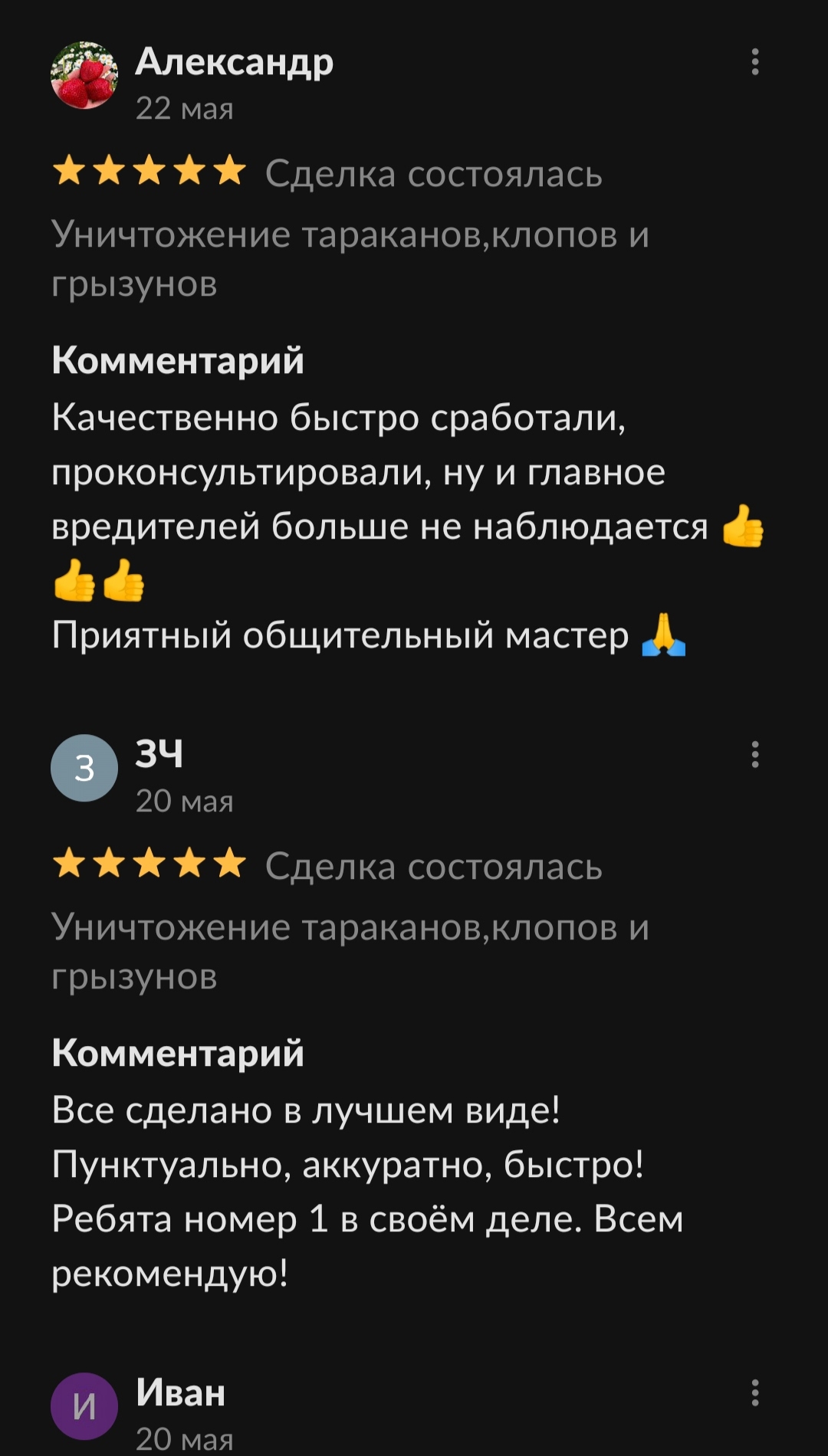
Task: Open reviewer profile Александр
Action: pyautogui.click(x=234, y=63)
